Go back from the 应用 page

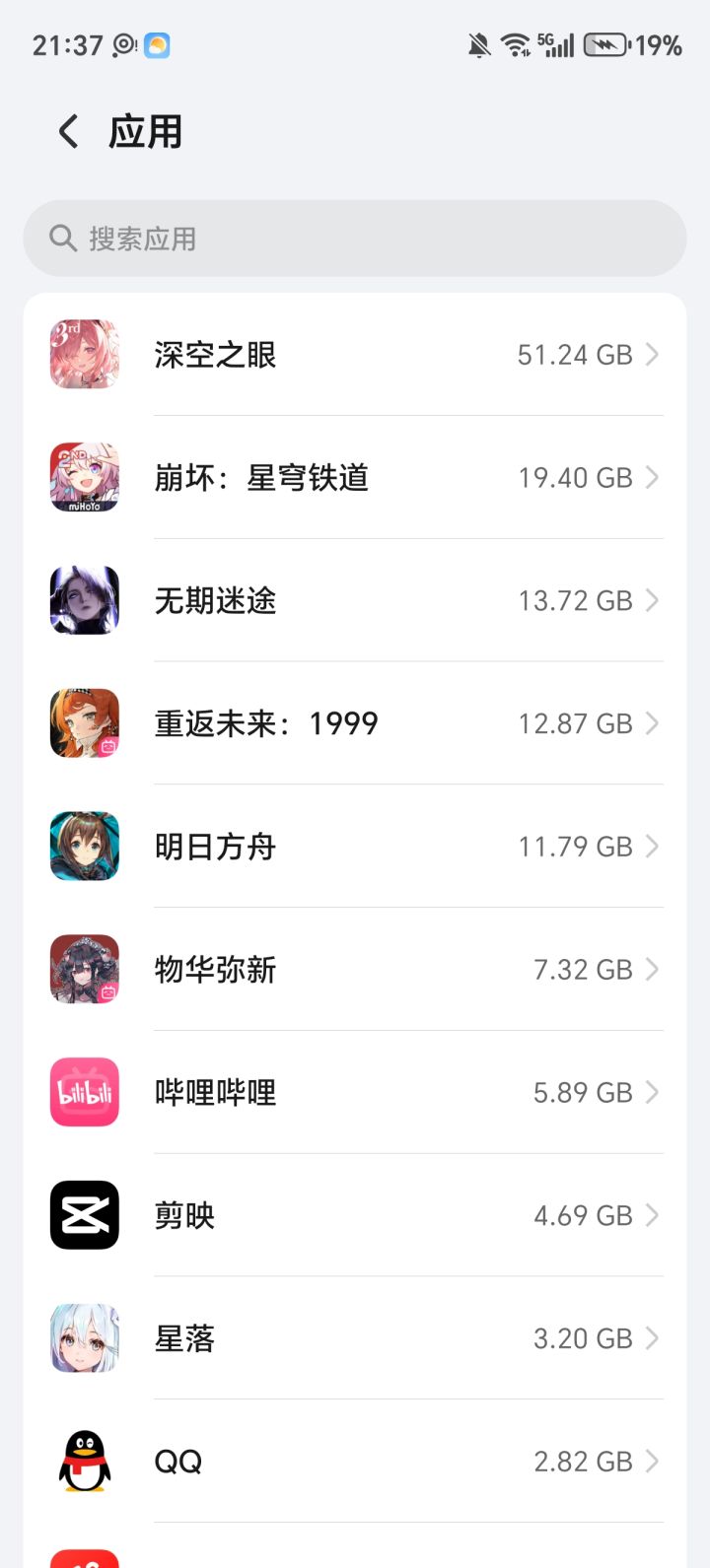coord(67,131)
